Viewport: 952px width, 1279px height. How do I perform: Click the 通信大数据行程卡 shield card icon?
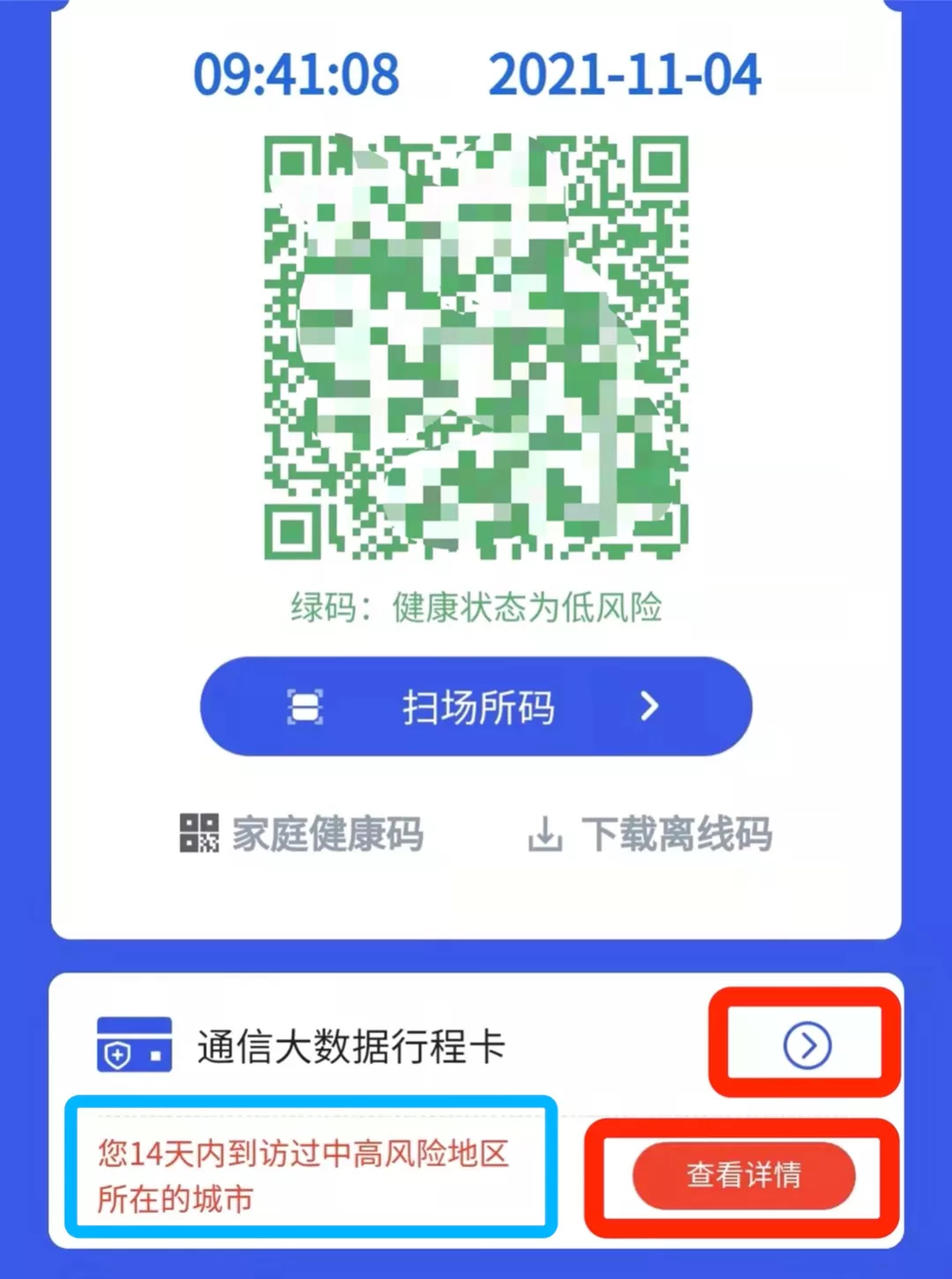coord(133,1042)
